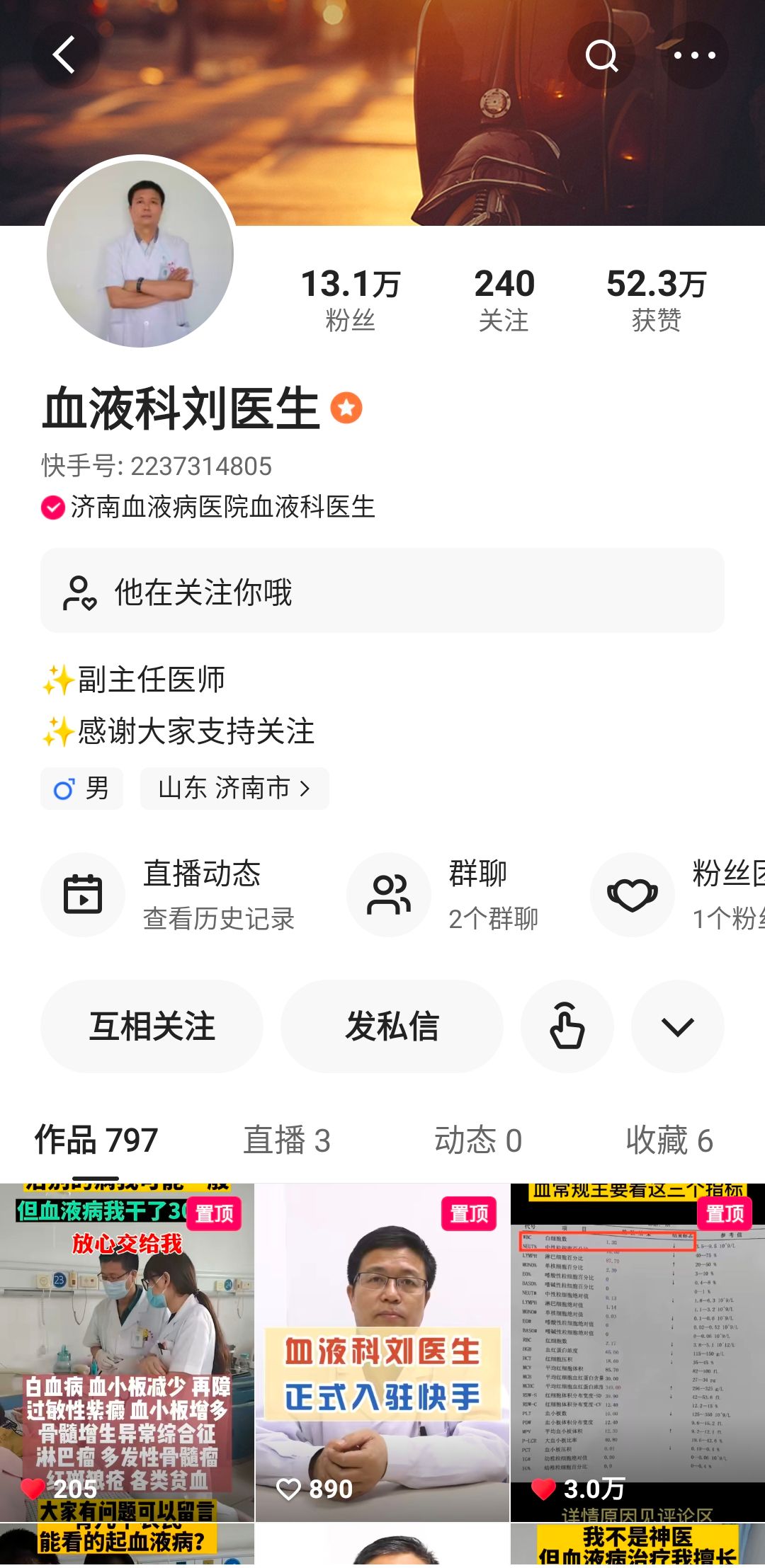Viewport: 765px width, 1568px height.
Task: Go back using the top-left arrow
Action: 64,55
